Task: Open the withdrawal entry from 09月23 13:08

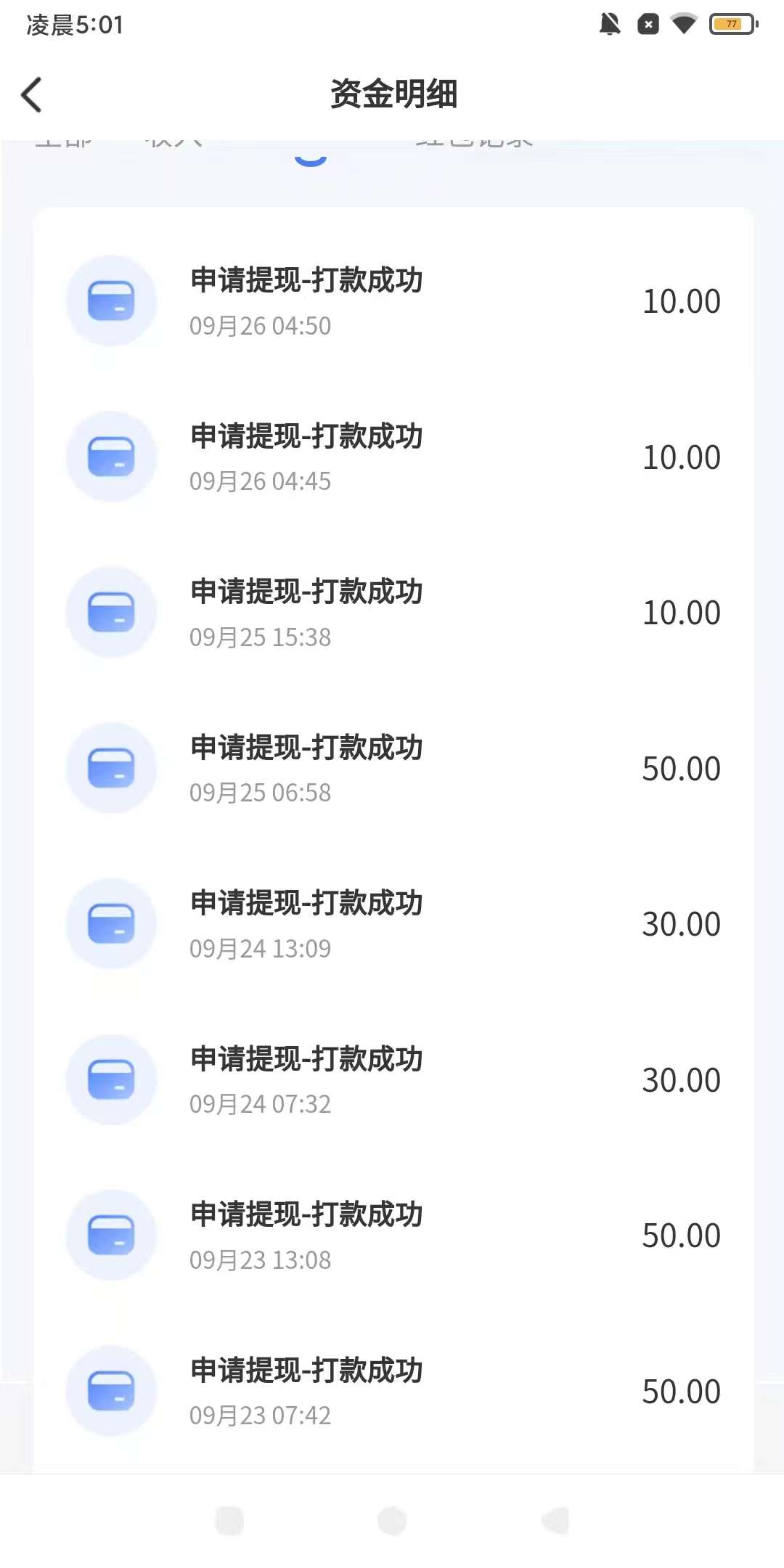Action: point(393,1235)
